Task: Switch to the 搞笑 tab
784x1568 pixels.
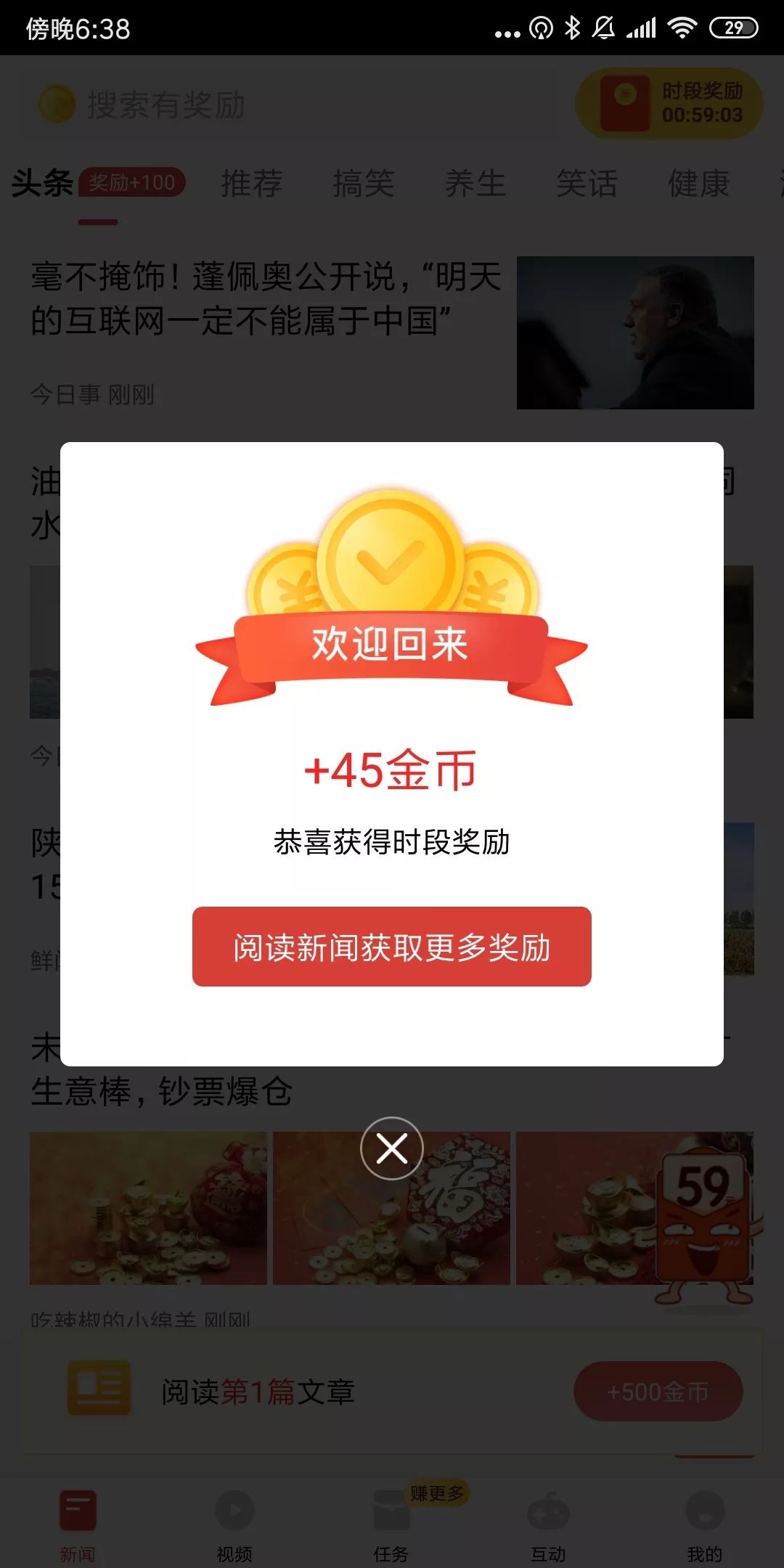Action: tap(364, 183)
